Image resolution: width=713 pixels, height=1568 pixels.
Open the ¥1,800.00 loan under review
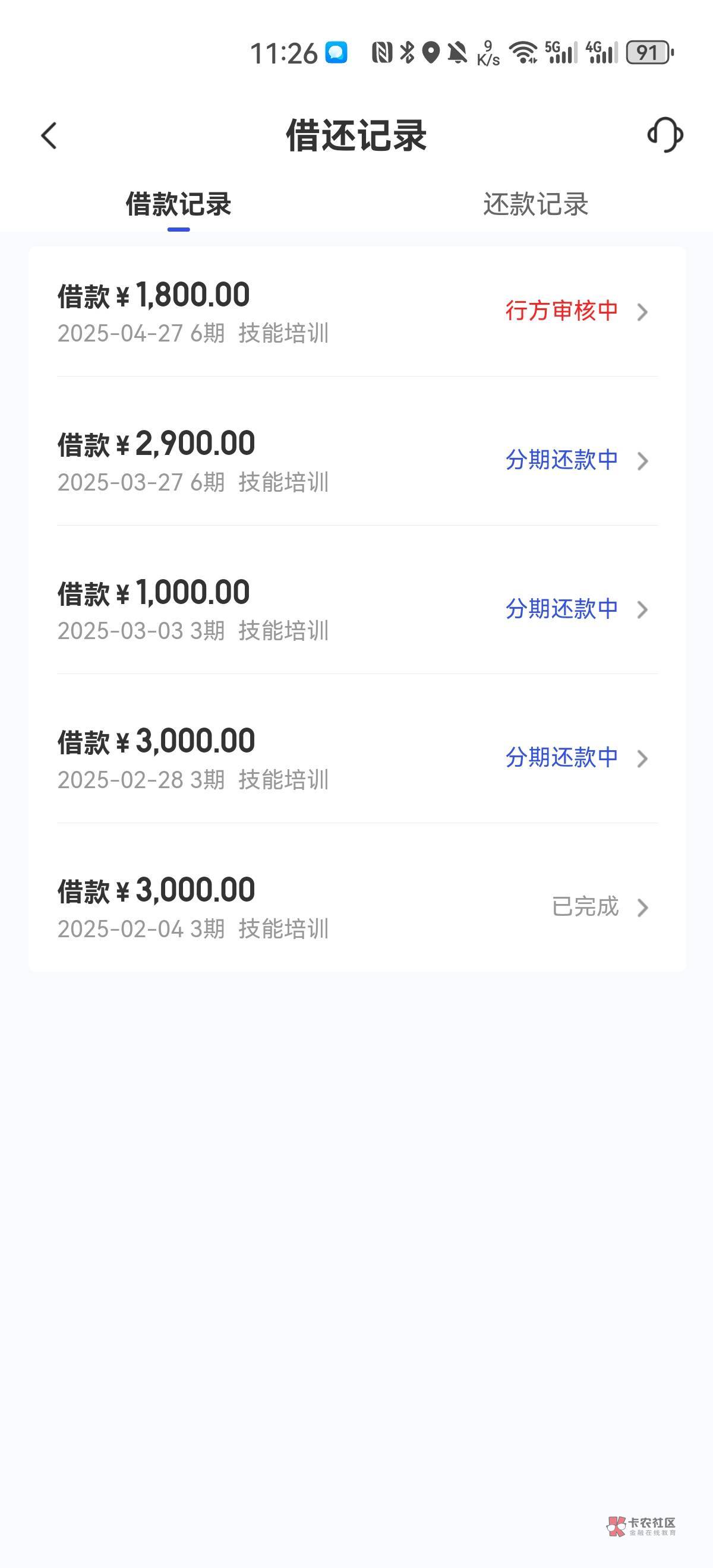coord(358,312)
